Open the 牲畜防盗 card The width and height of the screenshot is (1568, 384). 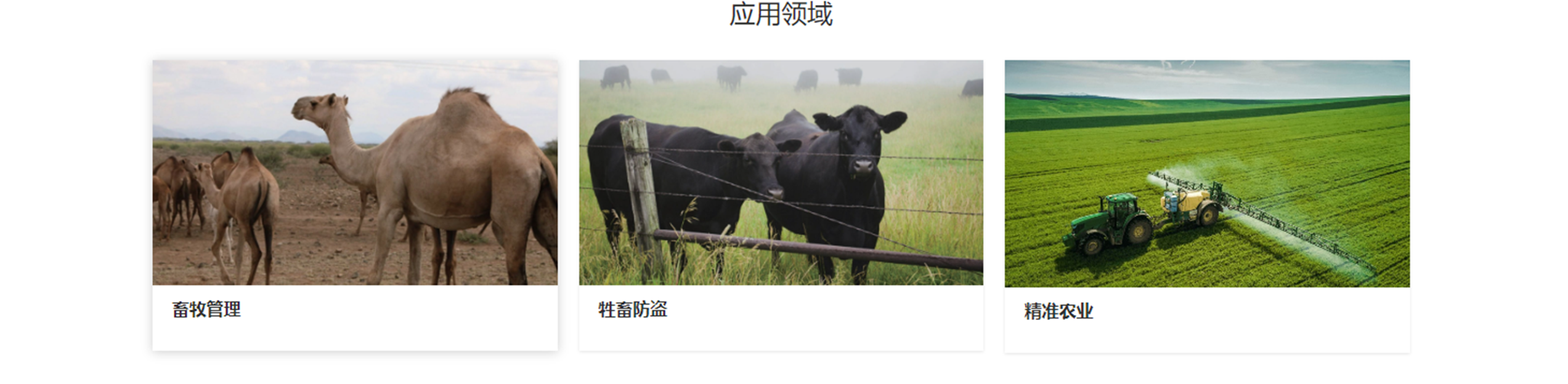tap(781, 205)
